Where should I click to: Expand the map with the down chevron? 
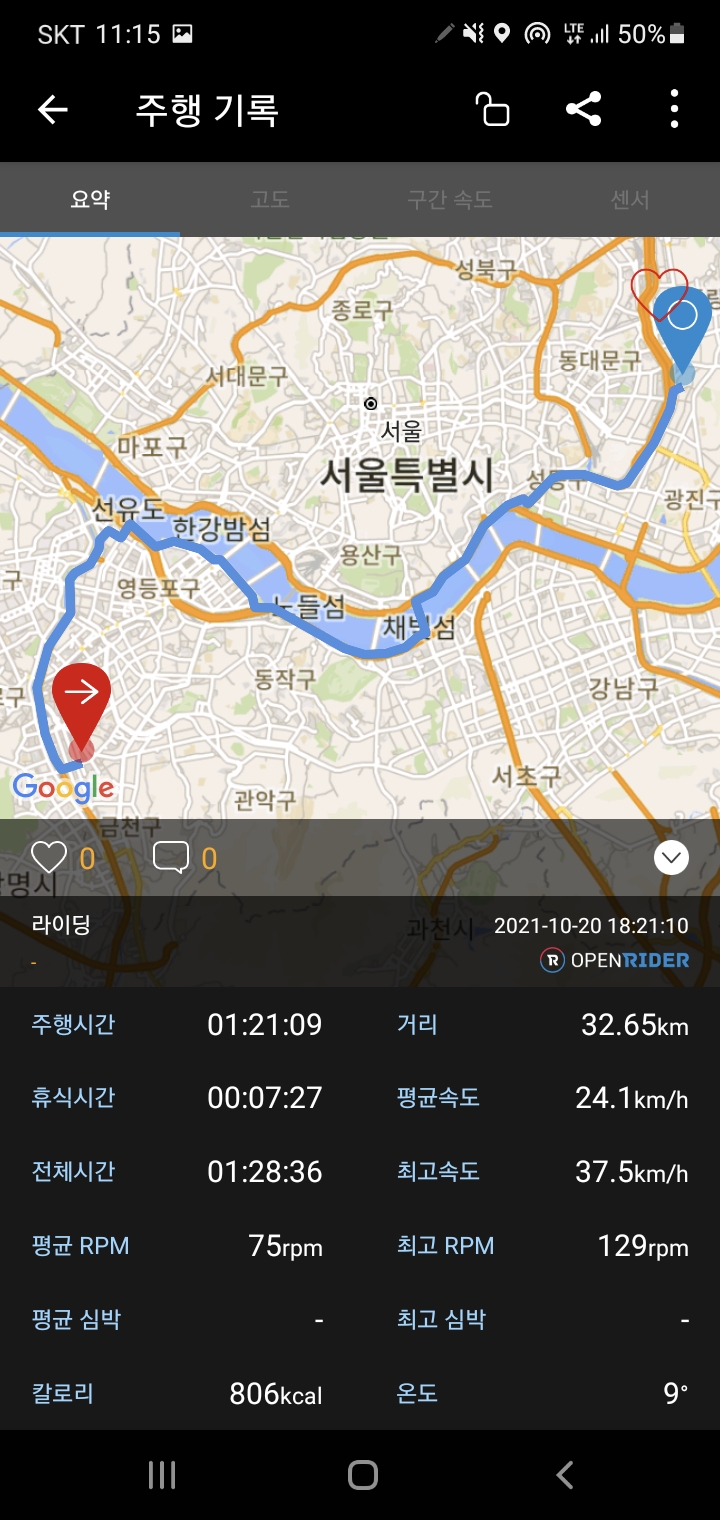click(x=671, y=857)
